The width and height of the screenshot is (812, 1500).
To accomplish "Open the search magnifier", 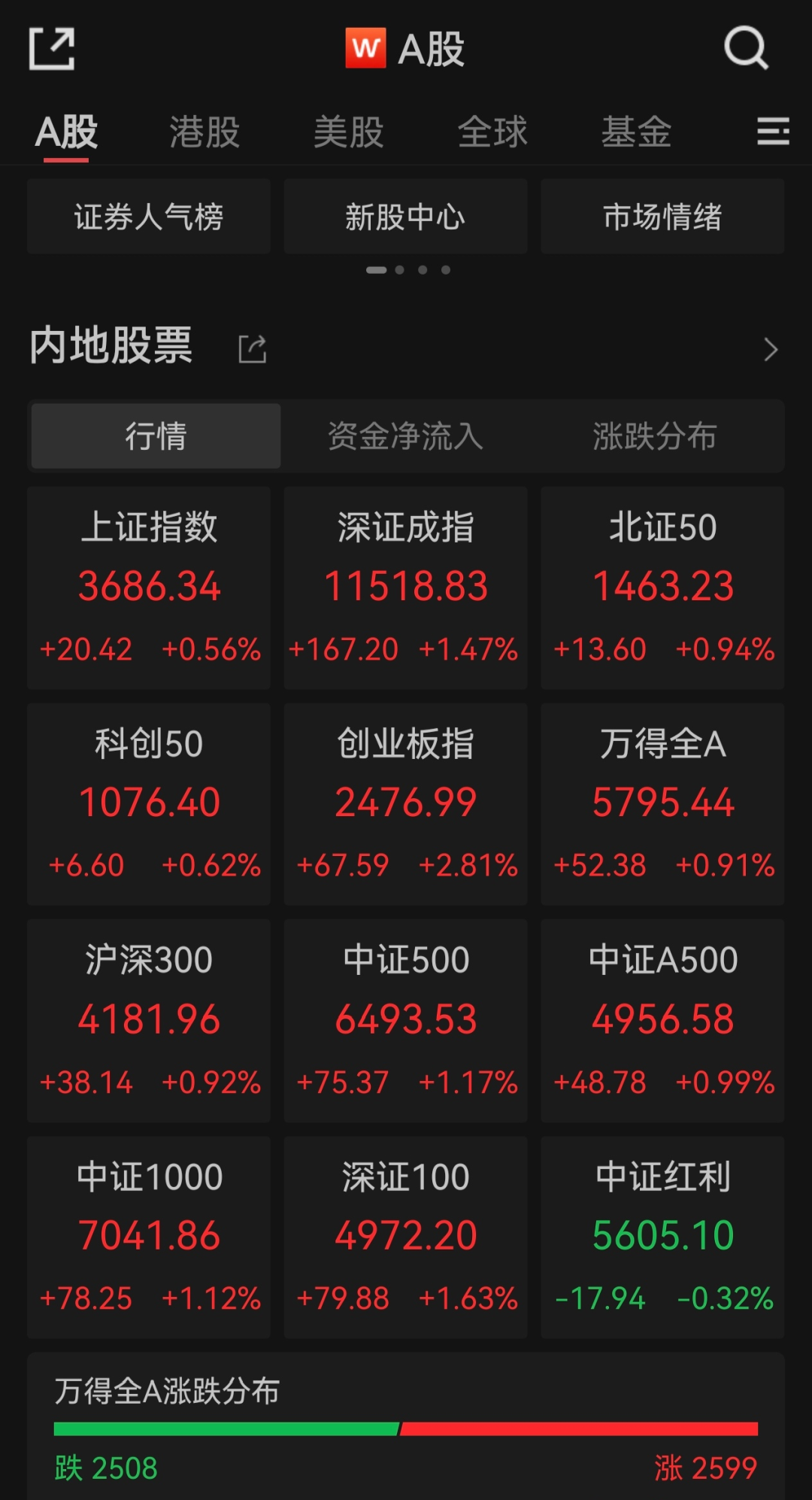I will point(746,48).
